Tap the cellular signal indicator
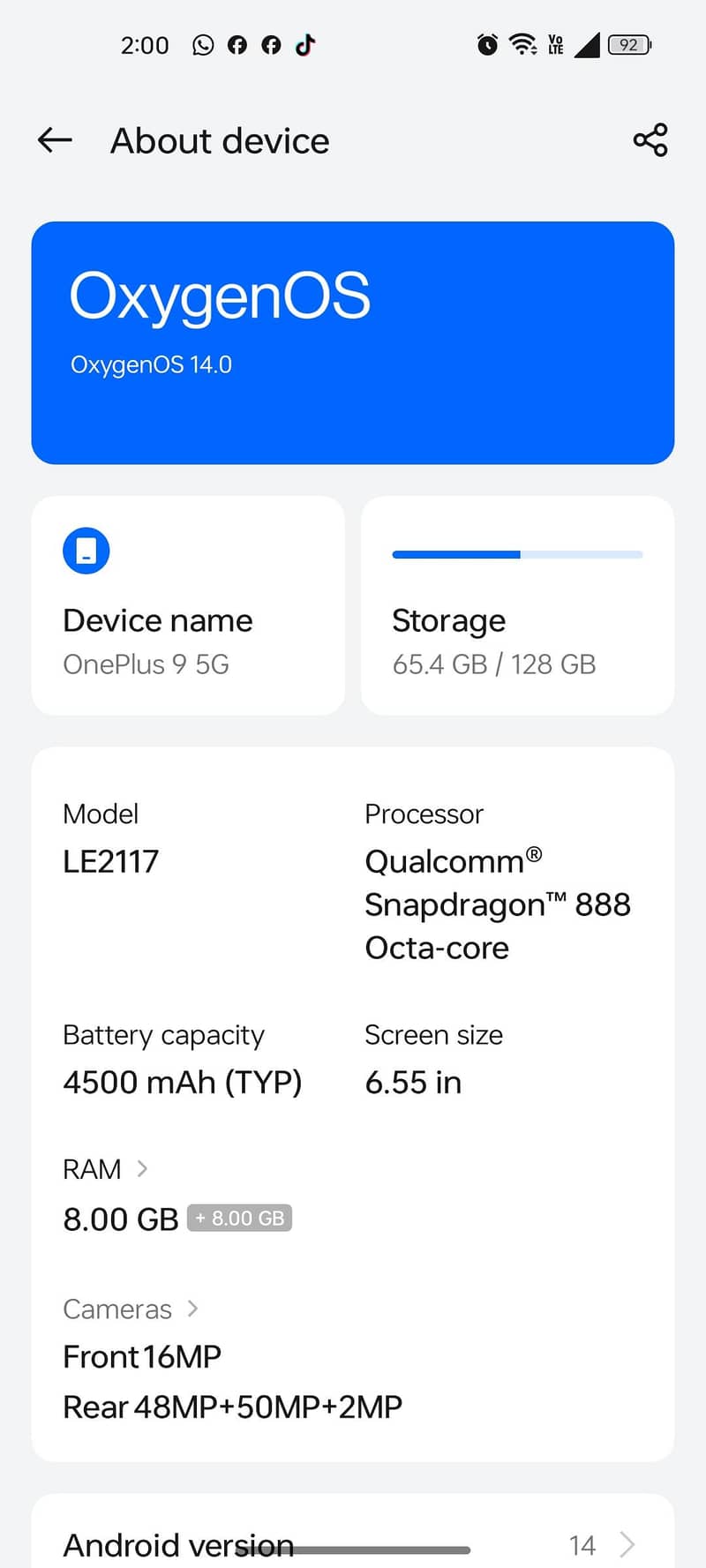 click(590, 45)
